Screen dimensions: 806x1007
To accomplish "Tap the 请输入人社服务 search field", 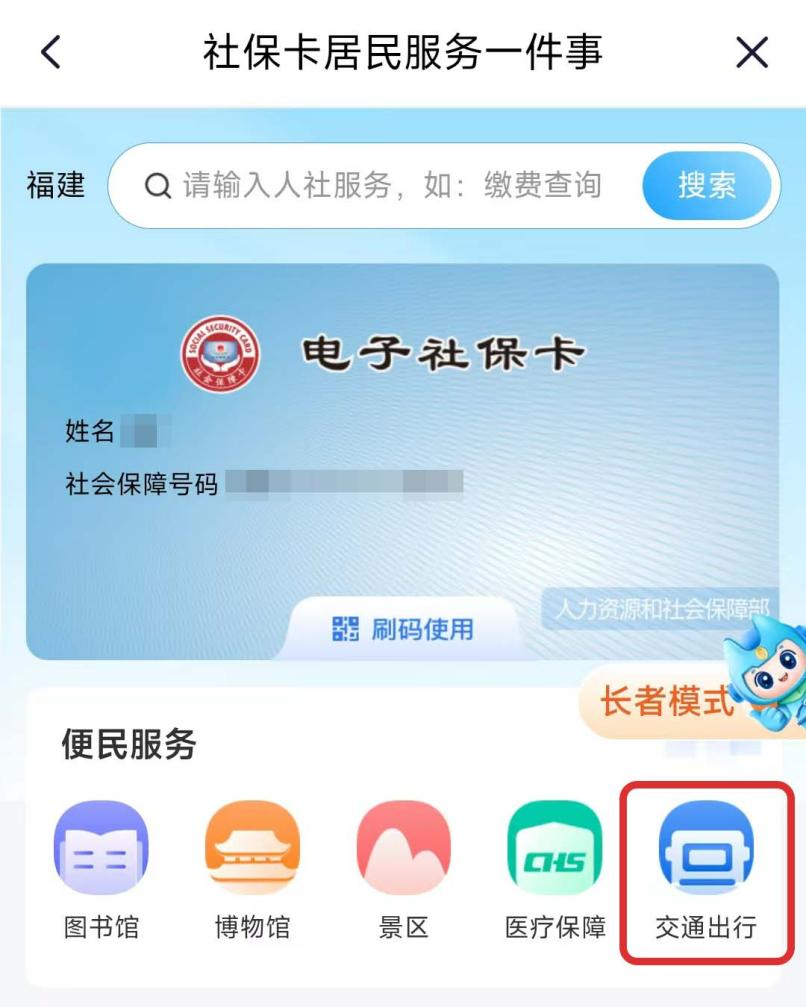I will 390,185.
